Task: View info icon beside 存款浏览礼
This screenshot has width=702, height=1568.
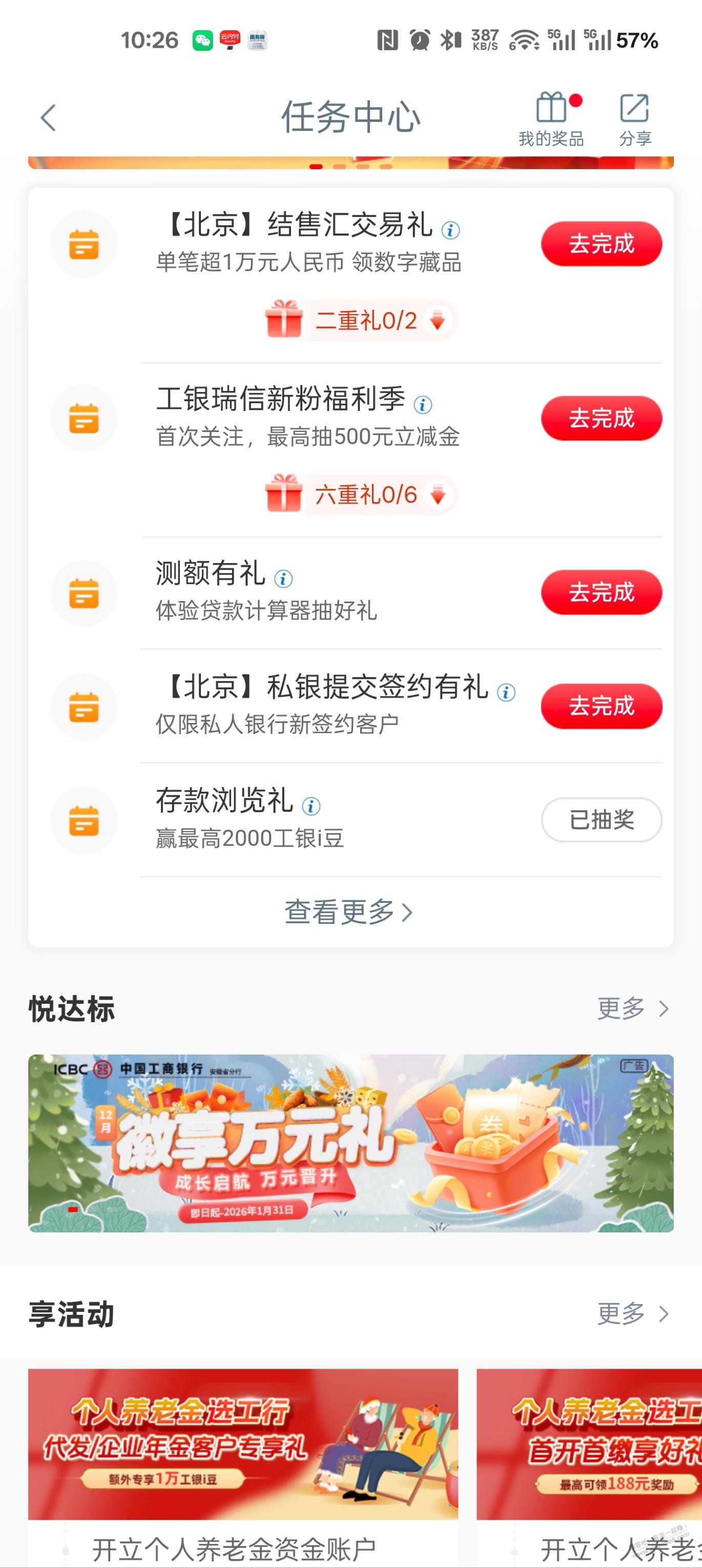Action: click(311, 807)
